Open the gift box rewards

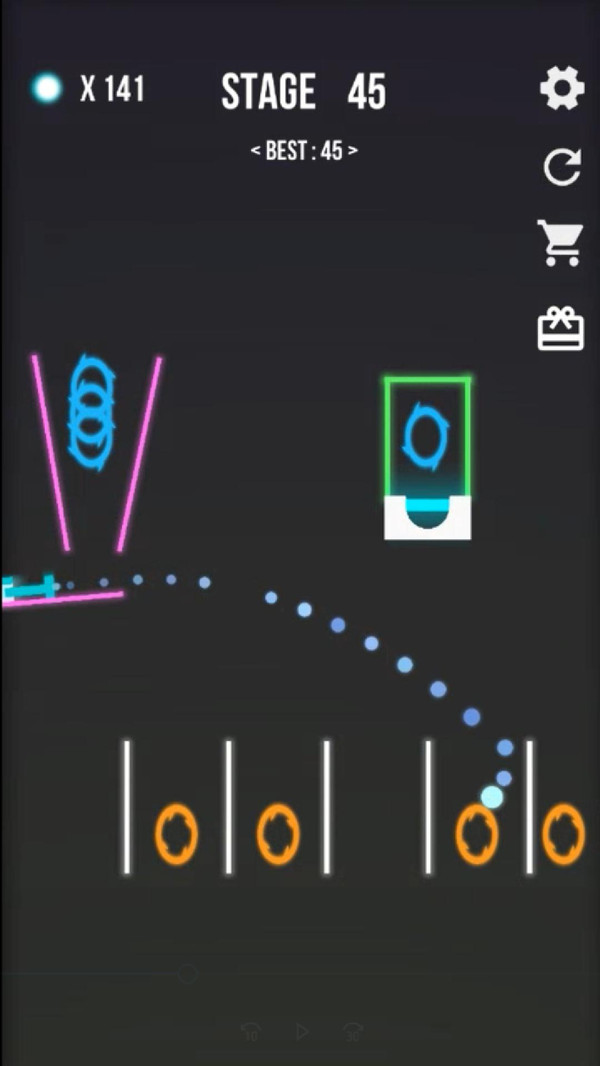coord(560,329)
